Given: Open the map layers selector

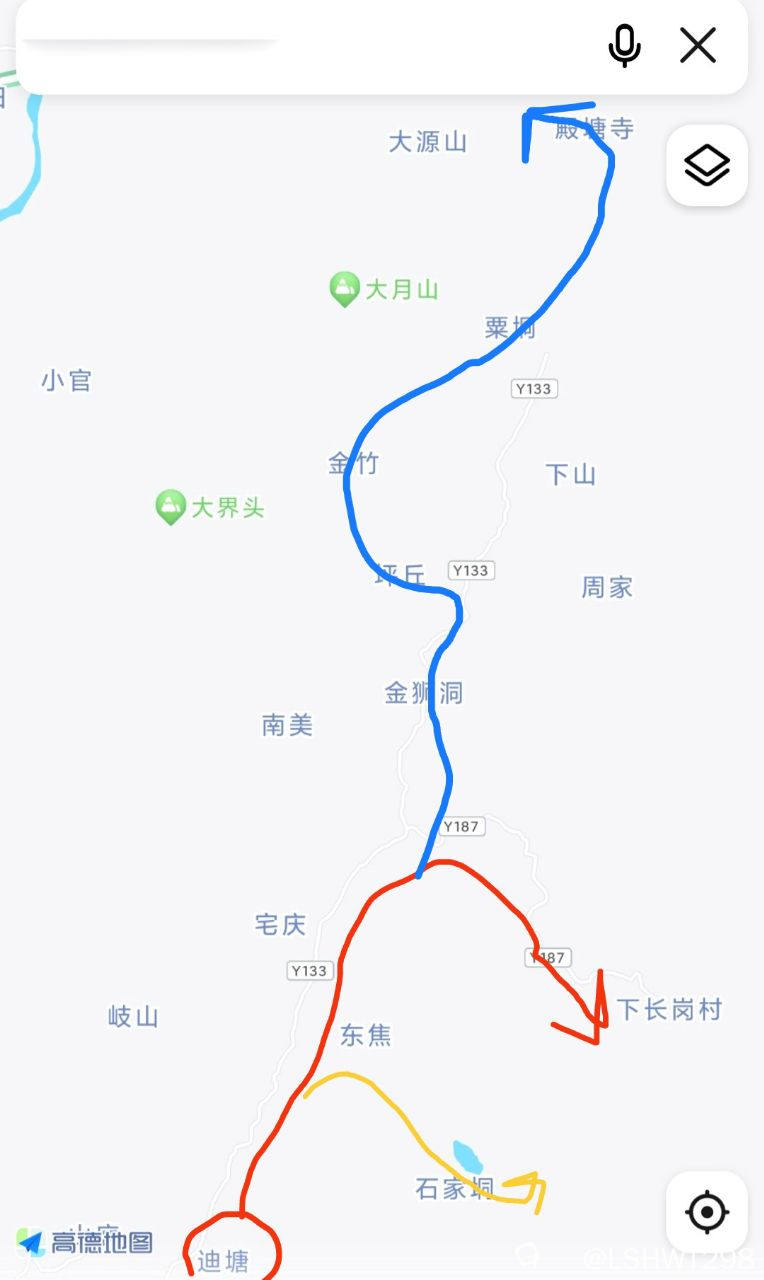Looking at the screenshot, I should [x=707, y=165].
